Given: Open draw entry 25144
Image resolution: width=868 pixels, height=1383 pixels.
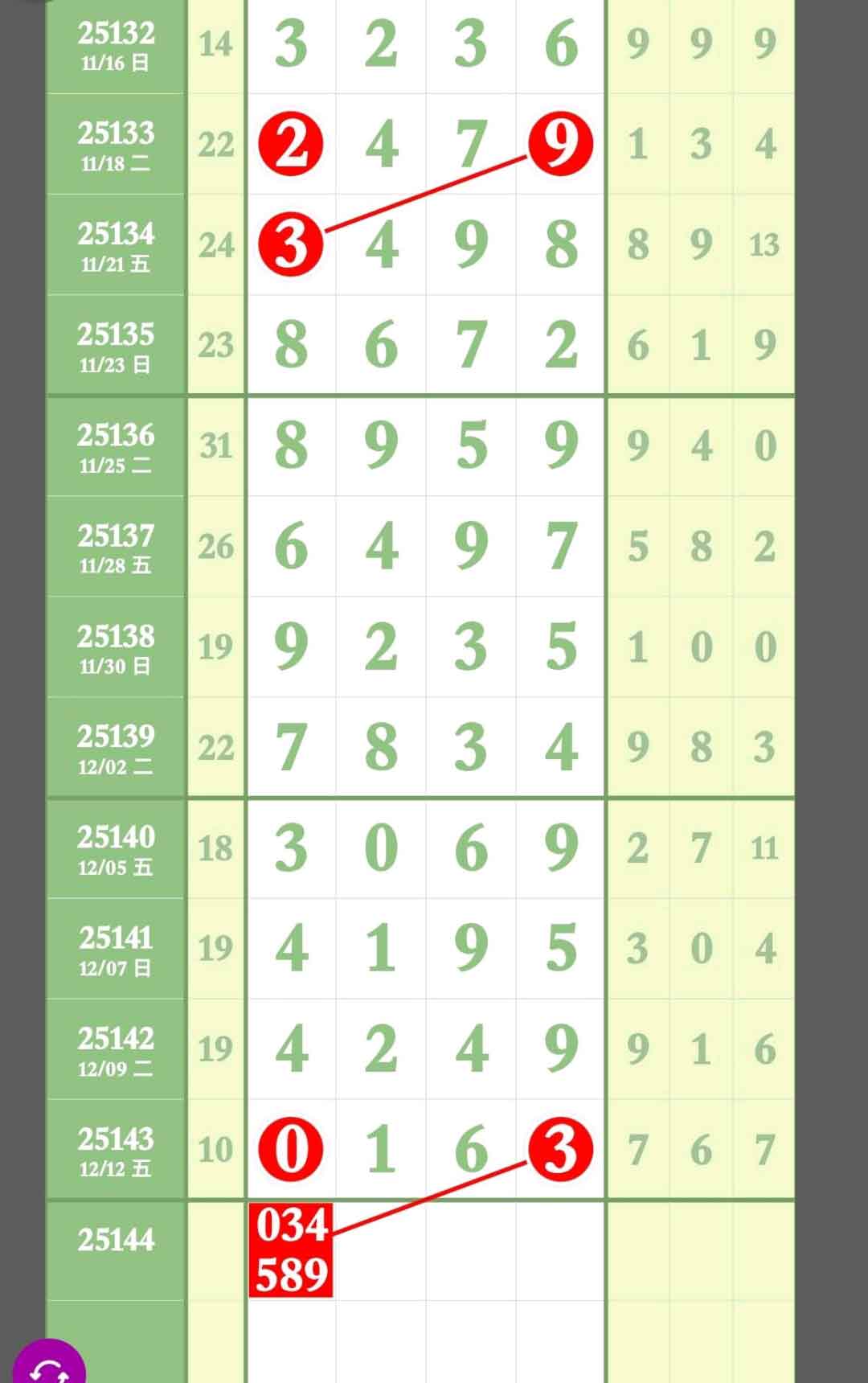Looking at the screenshot, I should 117,1241.
